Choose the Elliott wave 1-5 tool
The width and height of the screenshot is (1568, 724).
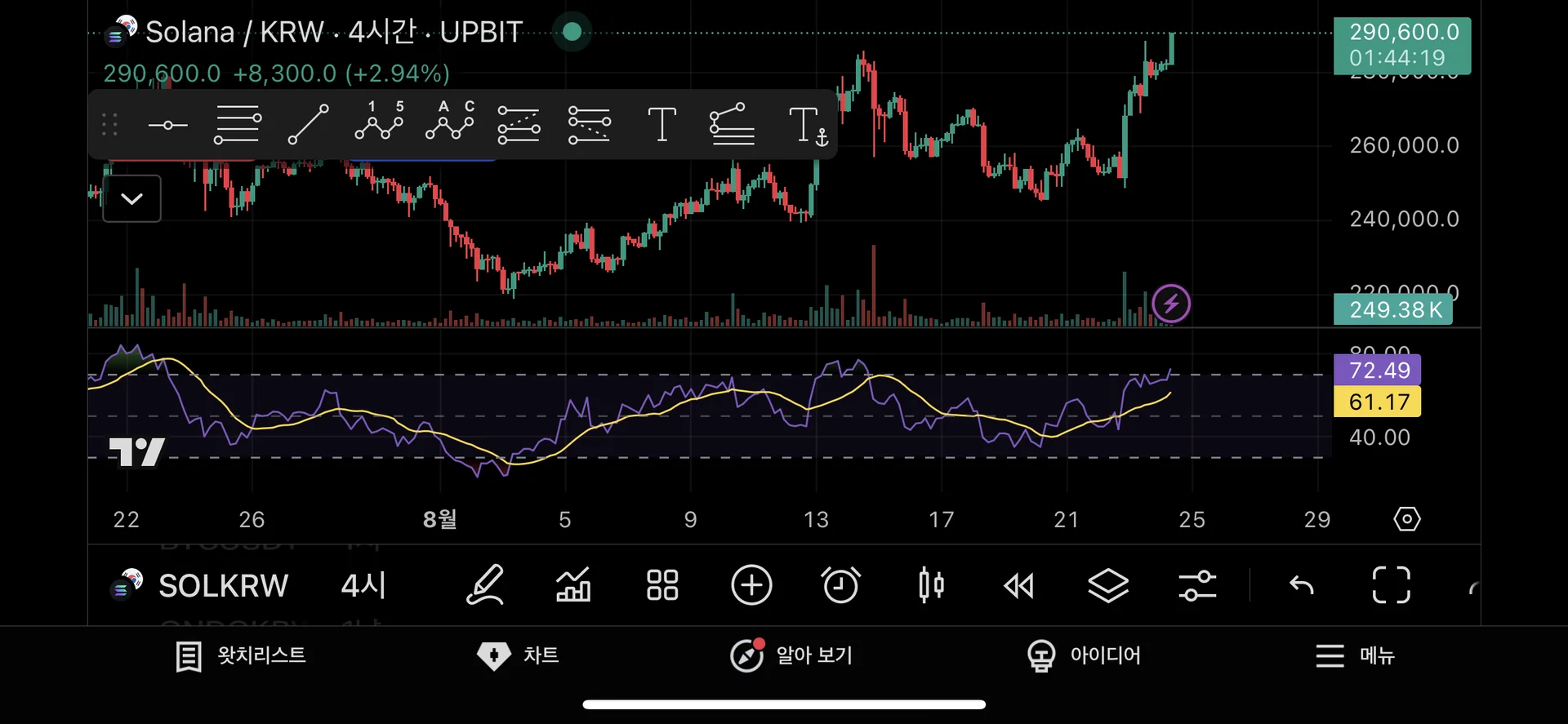pyautogui.click(x=379, y=123)
